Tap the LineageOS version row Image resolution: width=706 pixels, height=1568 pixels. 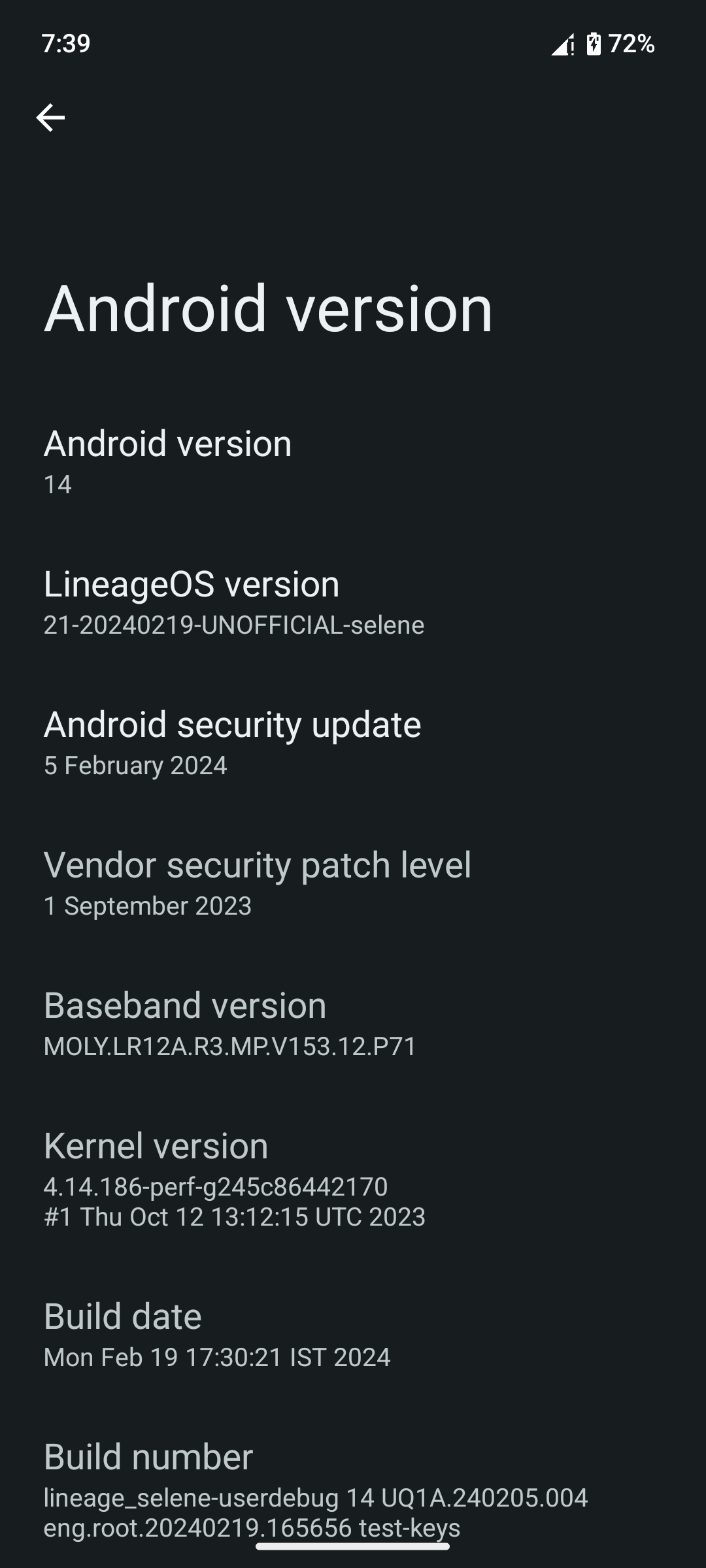tap(353, 602)
